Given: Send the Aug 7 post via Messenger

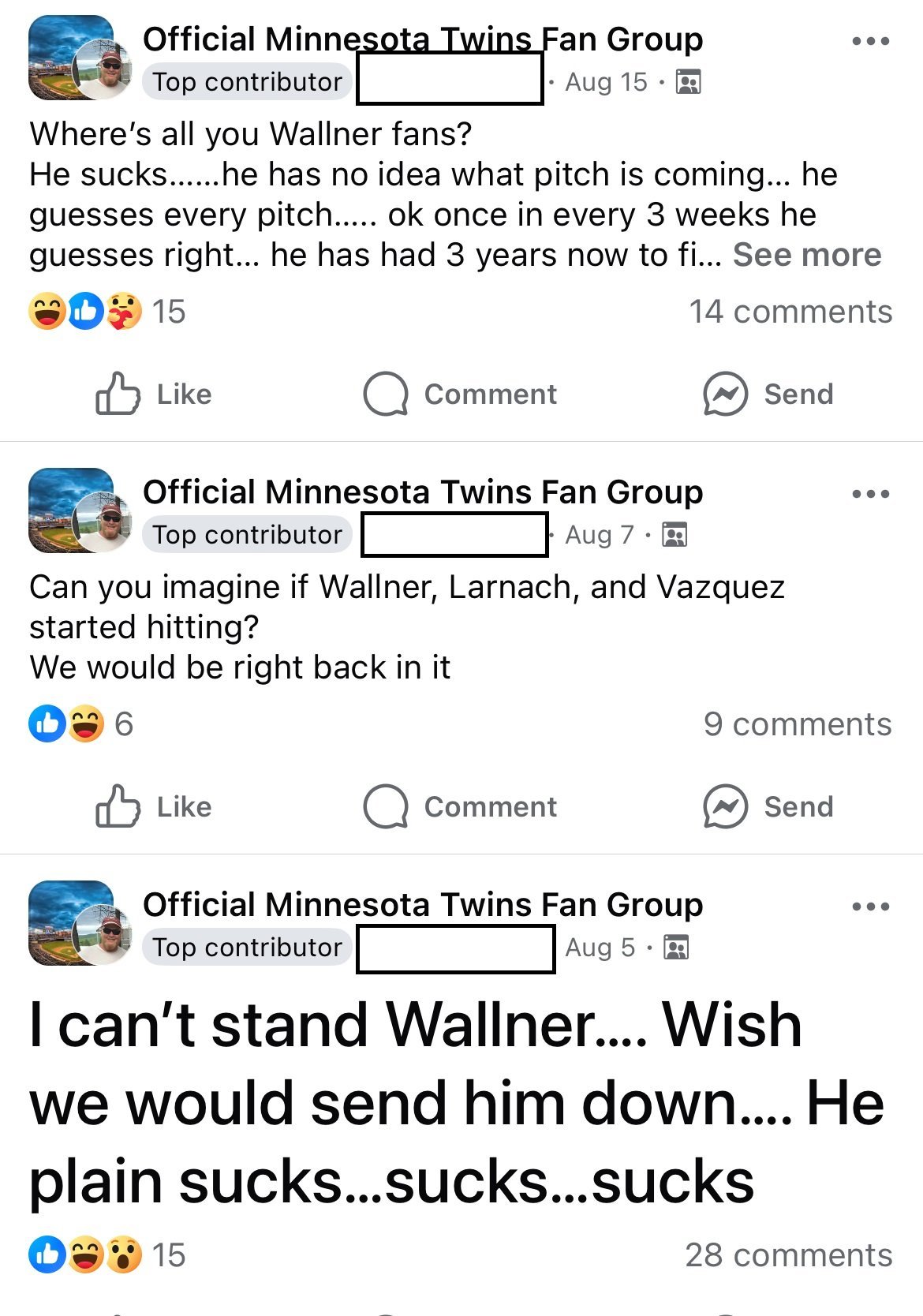Looking at the screenshot, I should [x=768, y=806].
